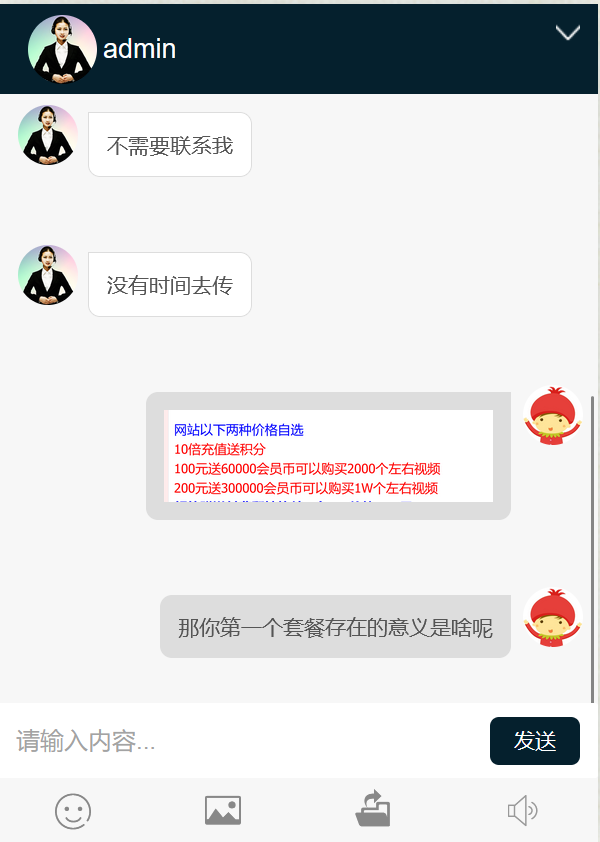Open the price list image message
600x842 pixels.
tap(328, 456)
